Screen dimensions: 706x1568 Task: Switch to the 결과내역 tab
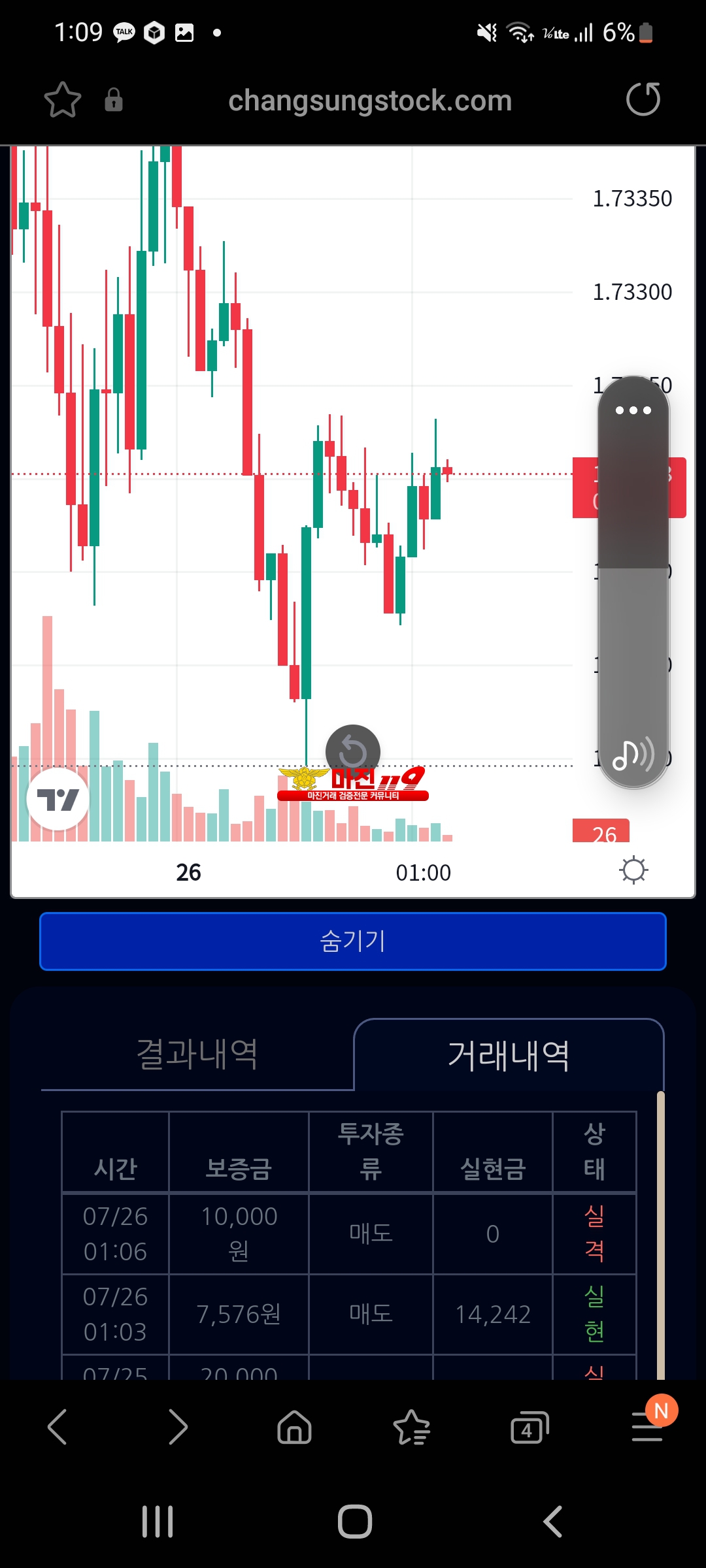[x=197, y=1054]
